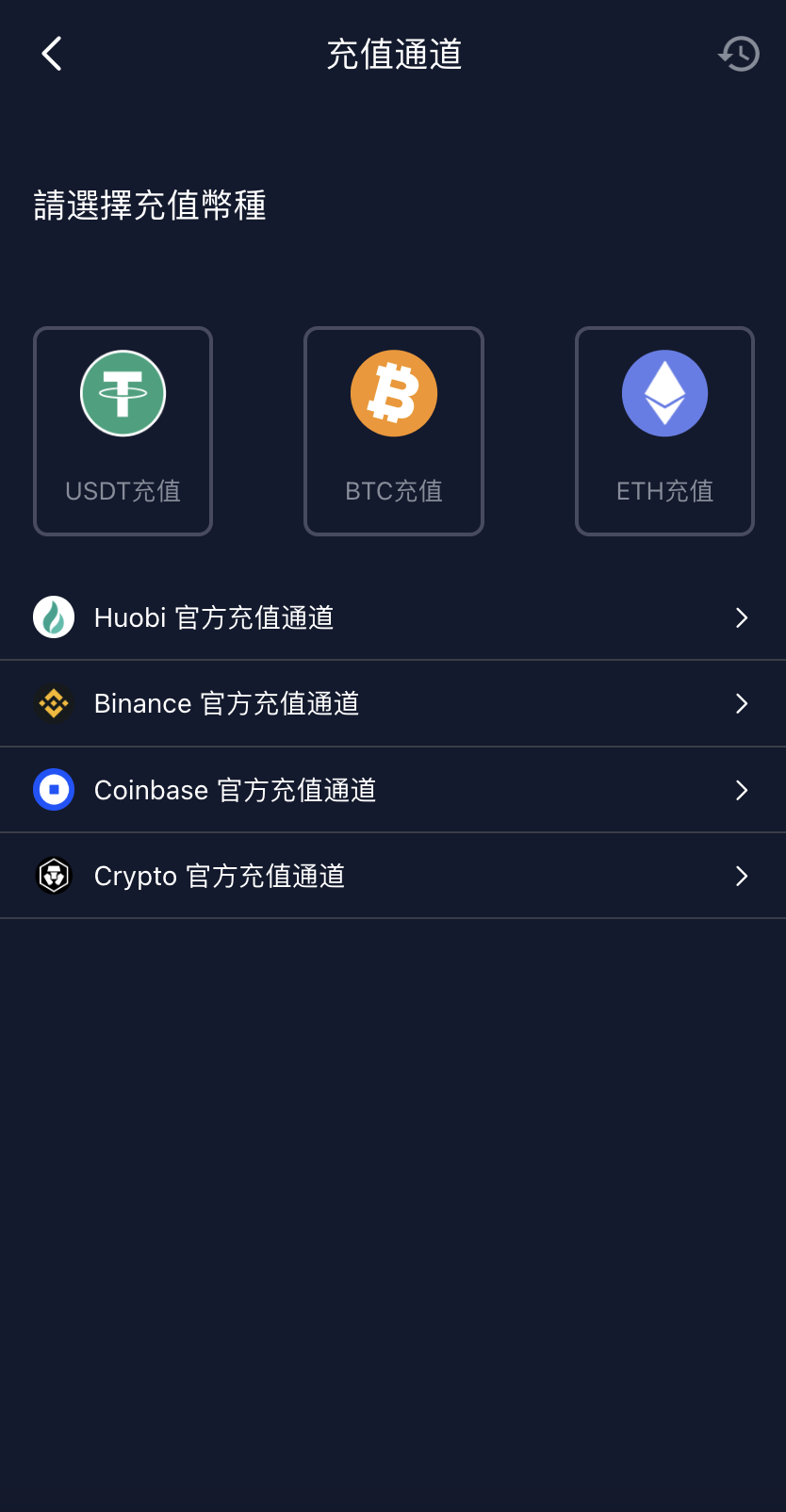This screenshot has height=1512, width=786.
Task: Expand the Huobi 官方充值通道 chevron
Action: point(741,617)
